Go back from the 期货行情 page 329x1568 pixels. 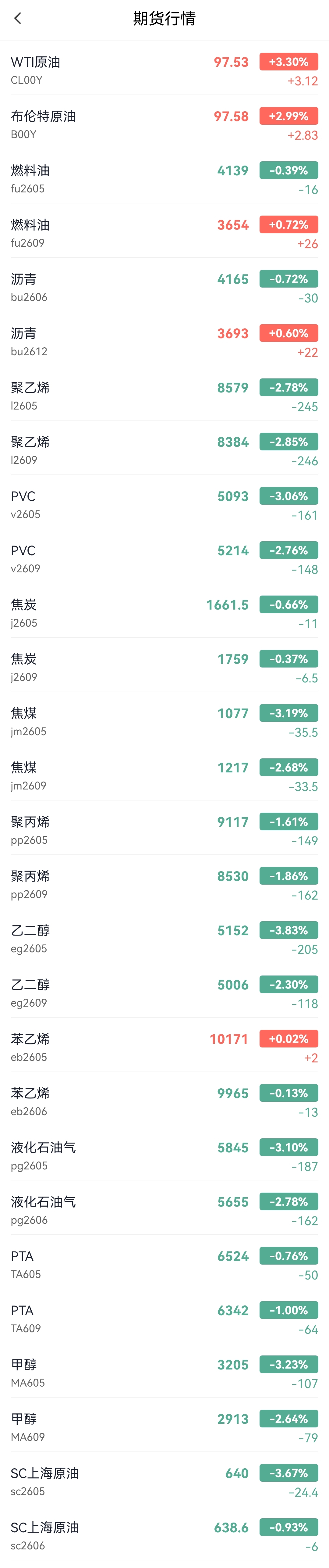tap(18, 18)
